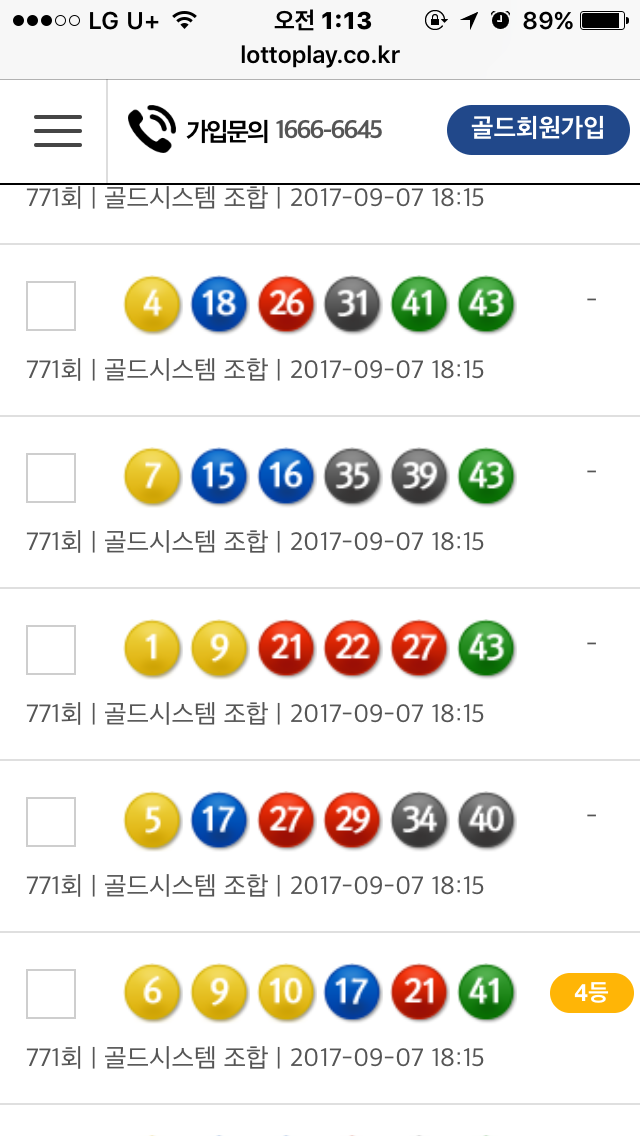
Task: Call membership inquiry number 1666-6645
Action: pos(255,130)
